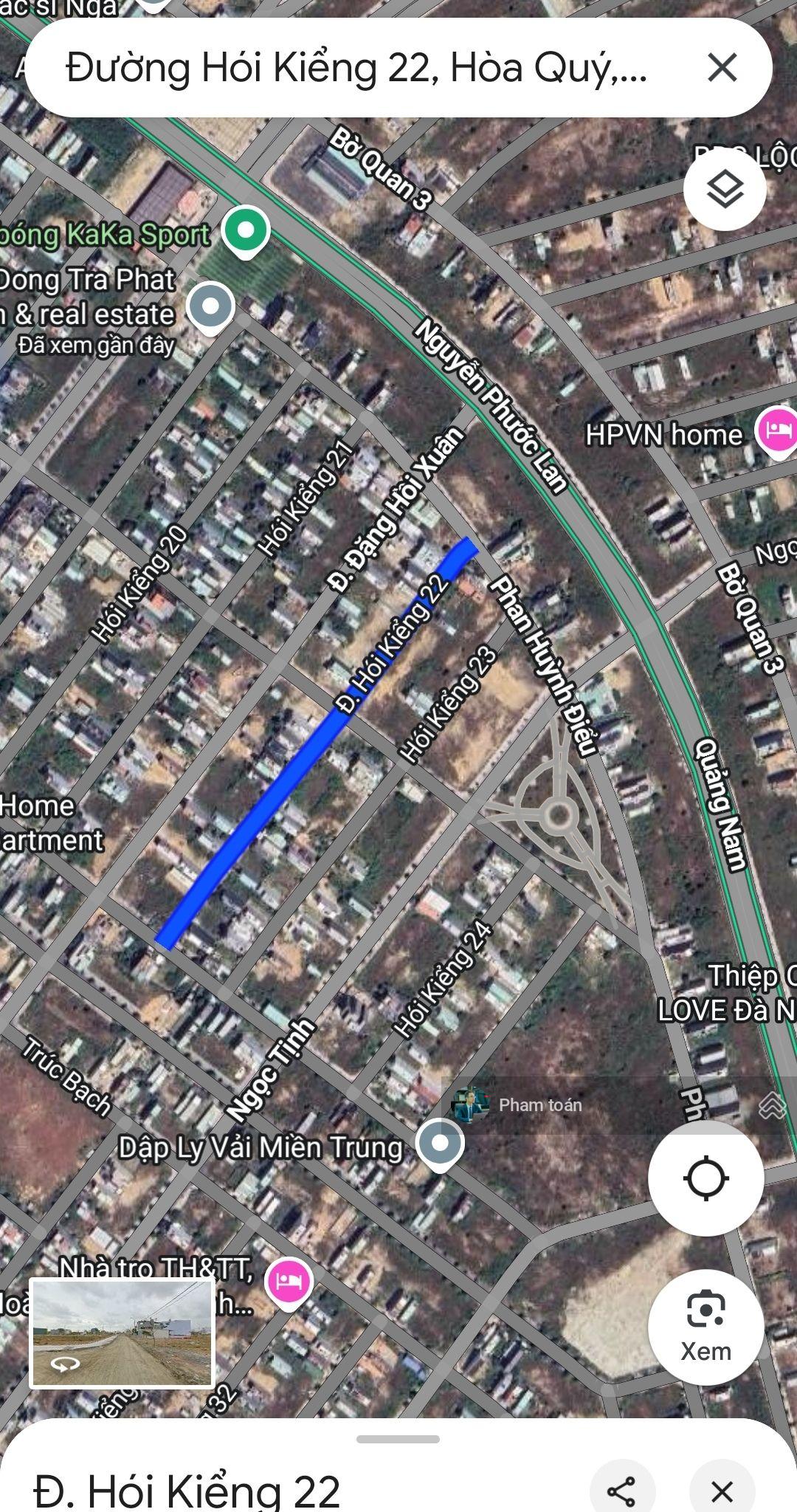Clear the search text with the X
This screenshot has height=1512, width=797.
722,68
